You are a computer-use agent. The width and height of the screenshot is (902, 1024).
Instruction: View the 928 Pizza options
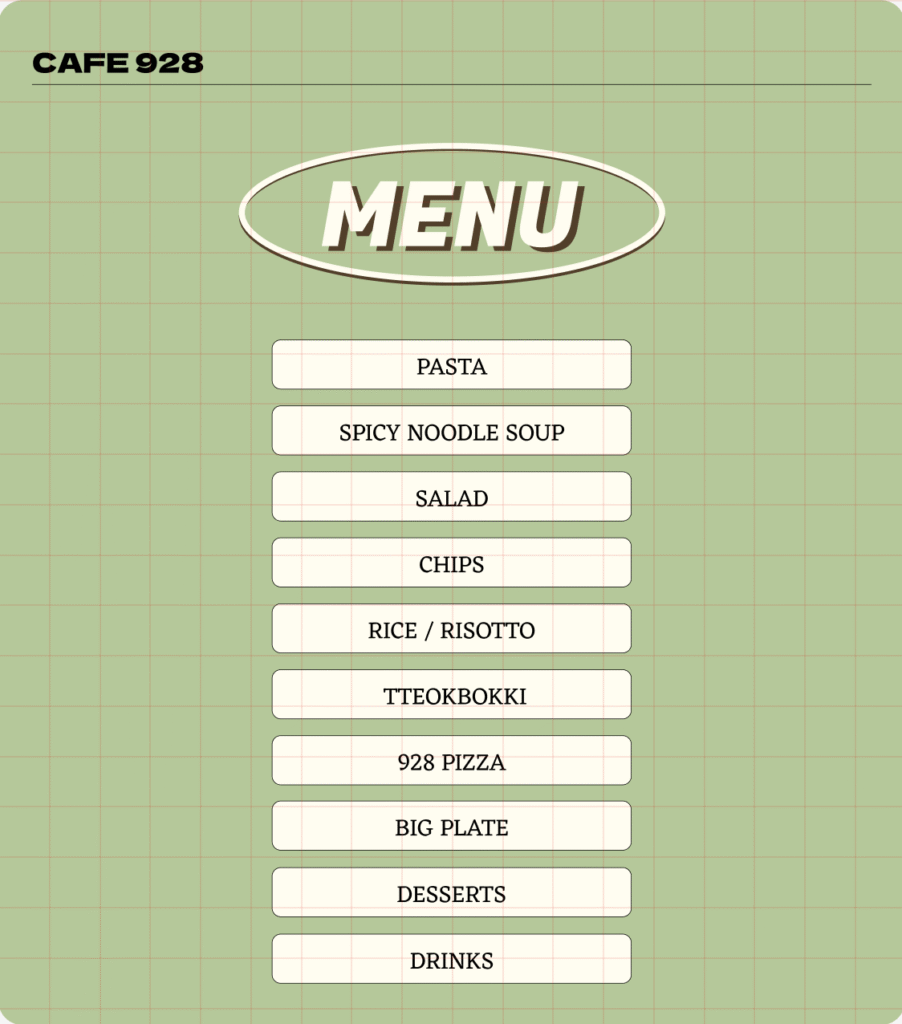[451, 761]
